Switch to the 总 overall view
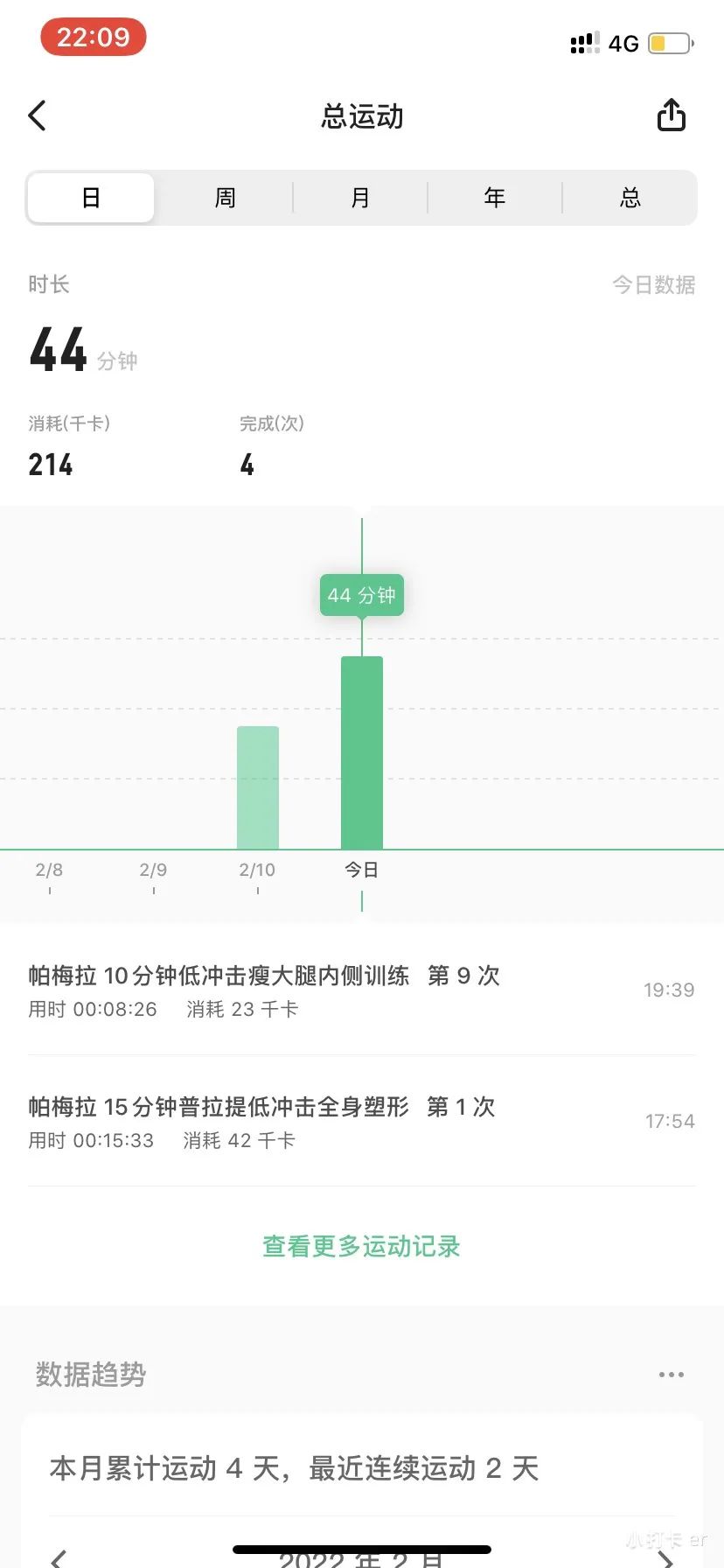The image size is (724, 1568). 630,198
